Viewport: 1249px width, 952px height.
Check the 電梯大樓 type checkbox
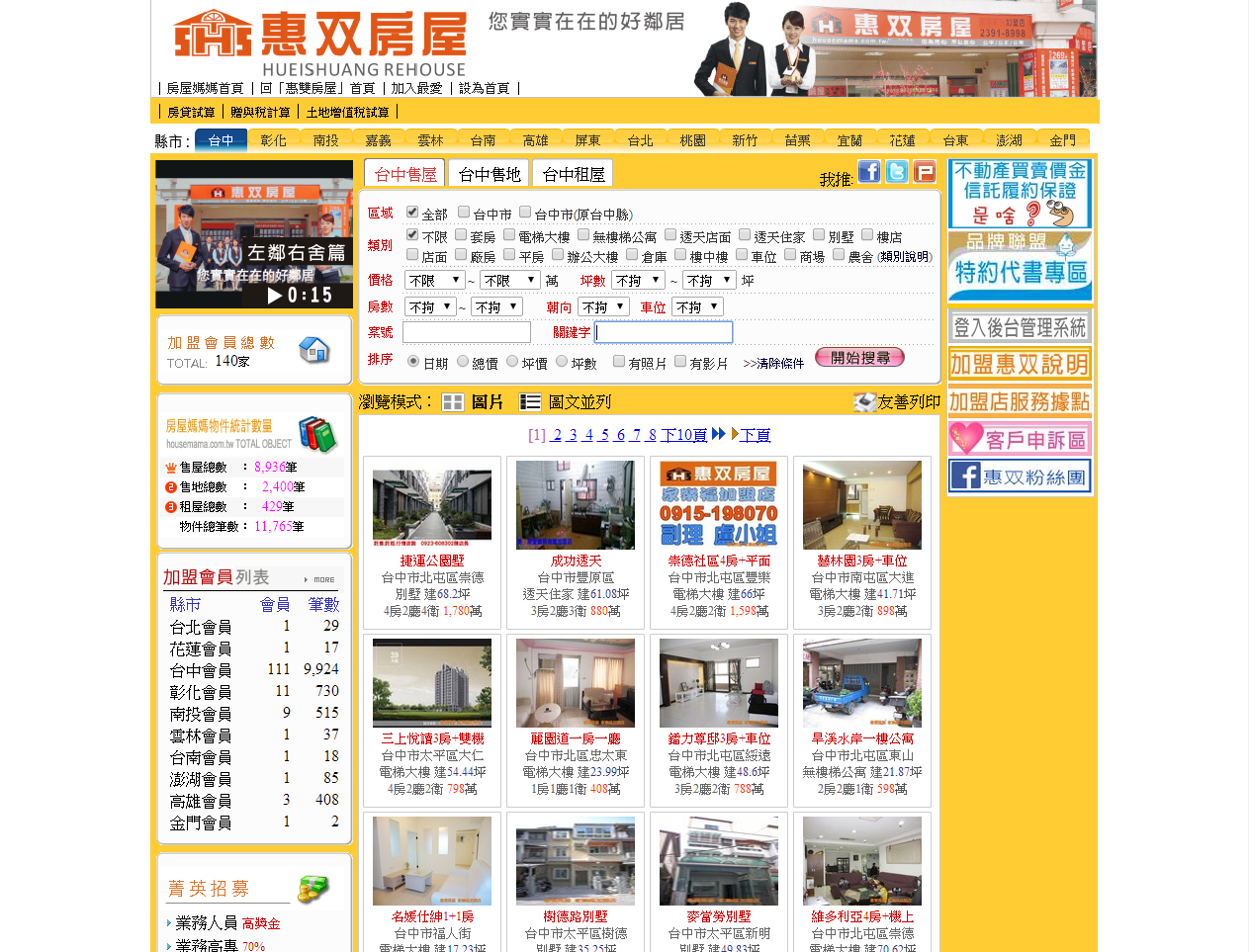pyautogui.click(x=509, y=235)
